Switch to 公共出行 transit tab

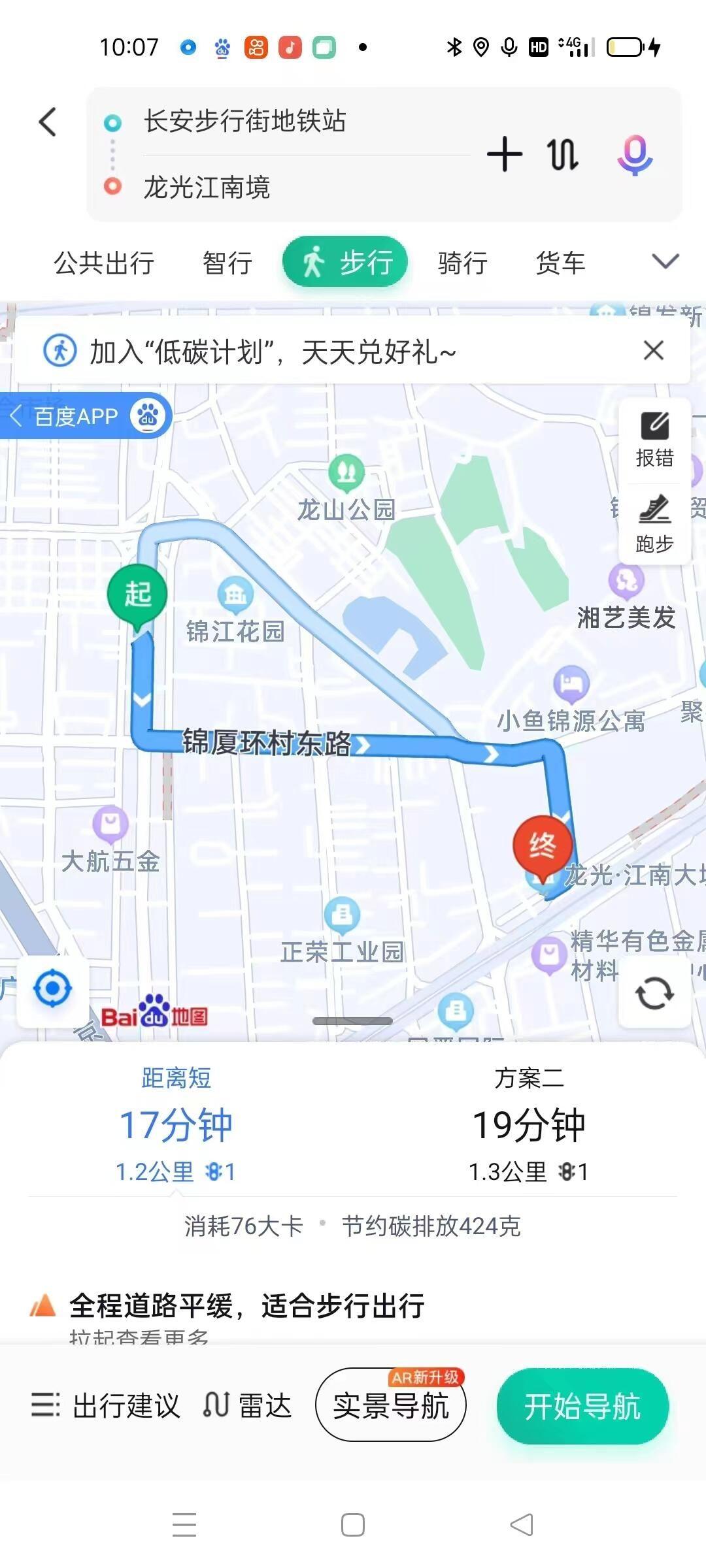point(104,263)
